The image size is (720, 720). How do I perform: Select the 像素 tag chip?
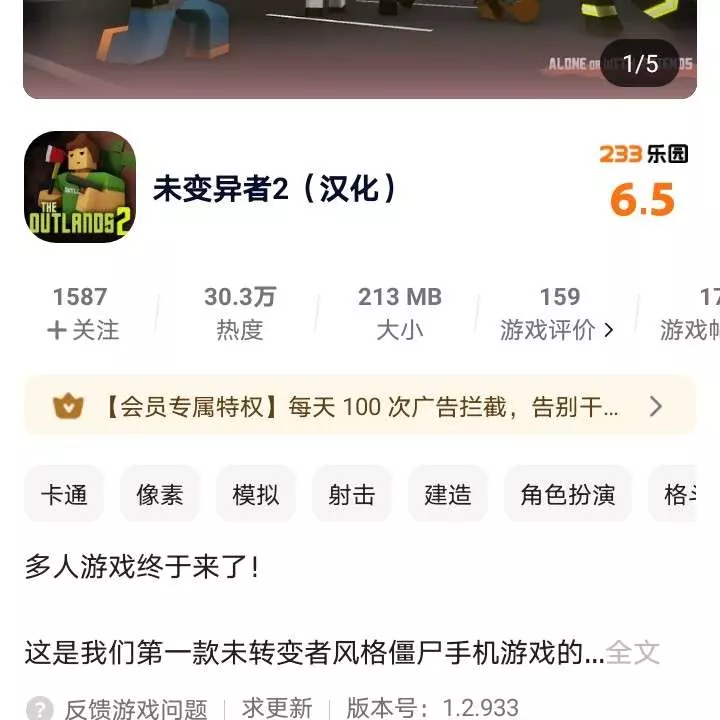click(x=160, y=494)
